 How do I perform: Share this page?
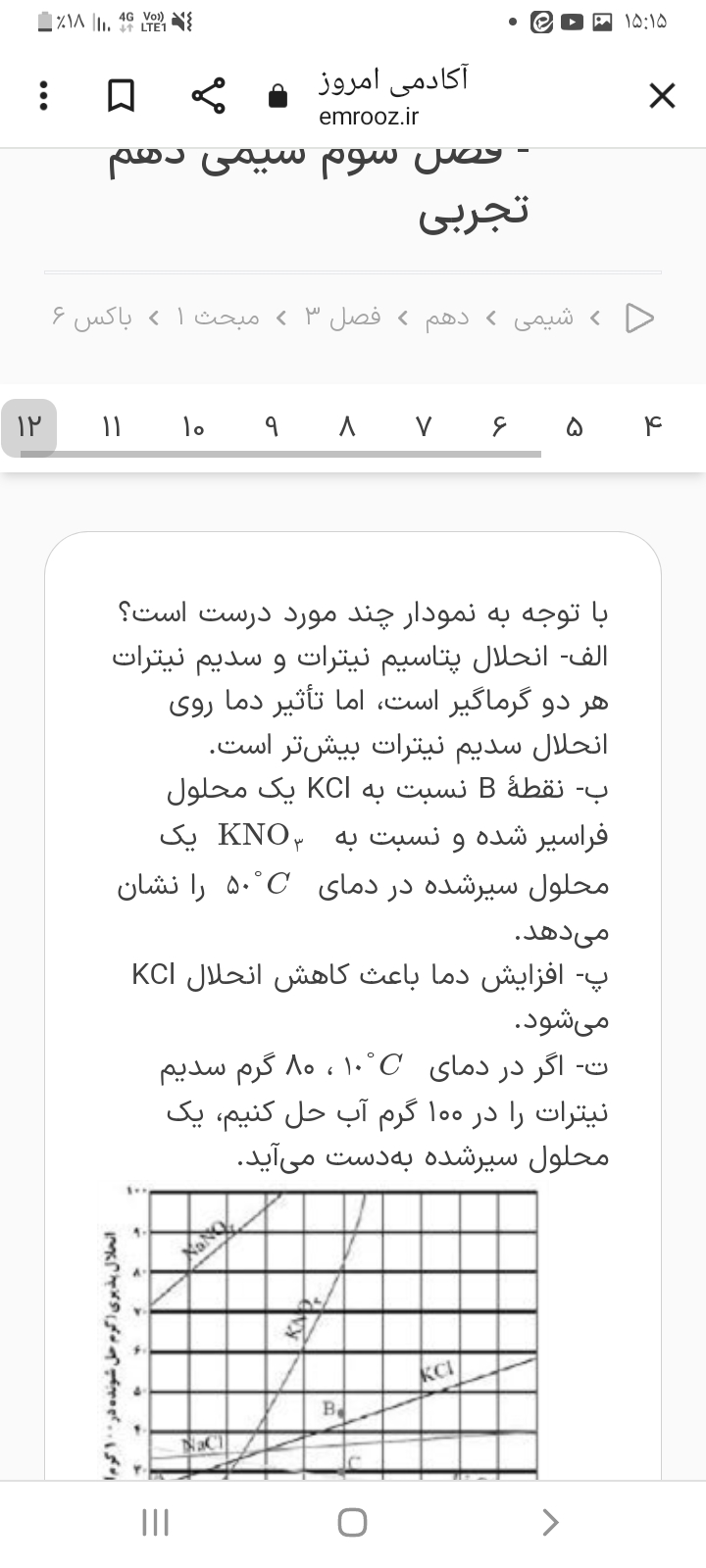(208, 95)
